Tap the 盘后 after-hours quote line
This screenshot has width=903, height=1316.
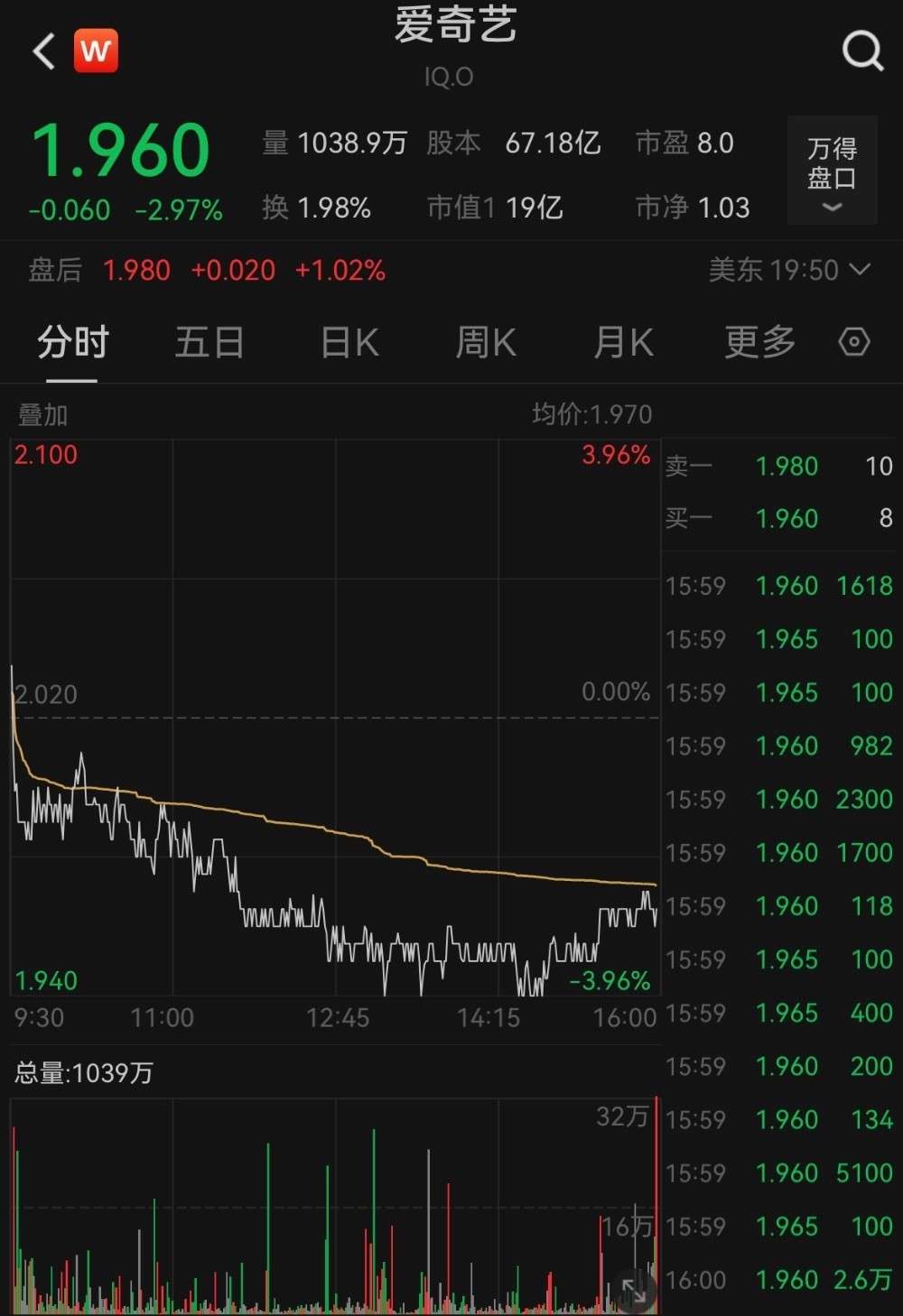(x=57, y=270)
